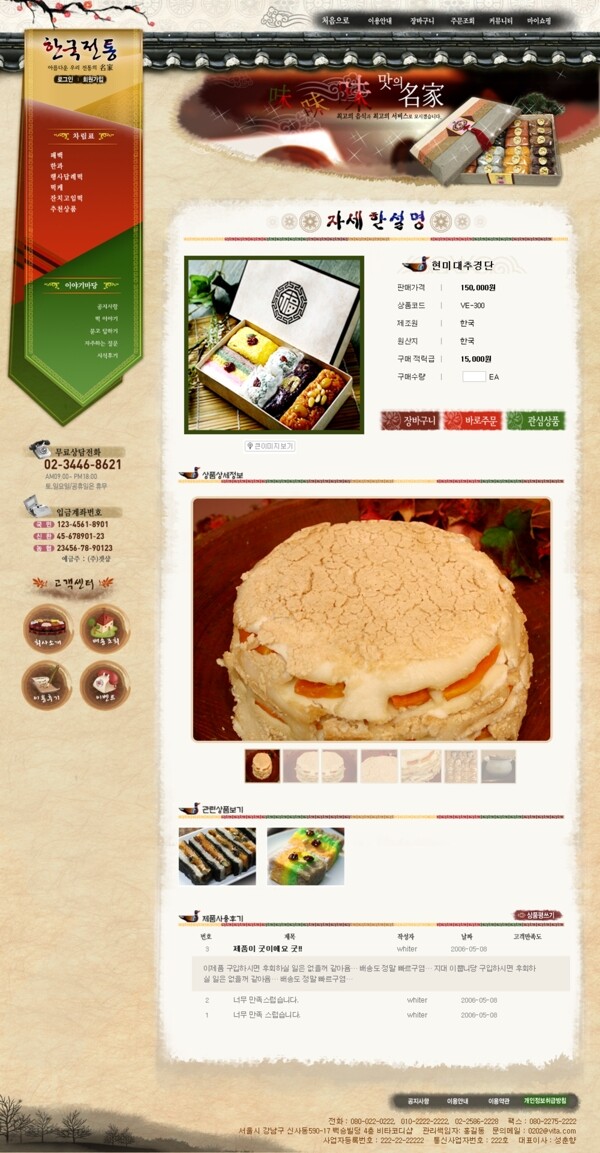Tap the 로그인 button under the logo

65,78
